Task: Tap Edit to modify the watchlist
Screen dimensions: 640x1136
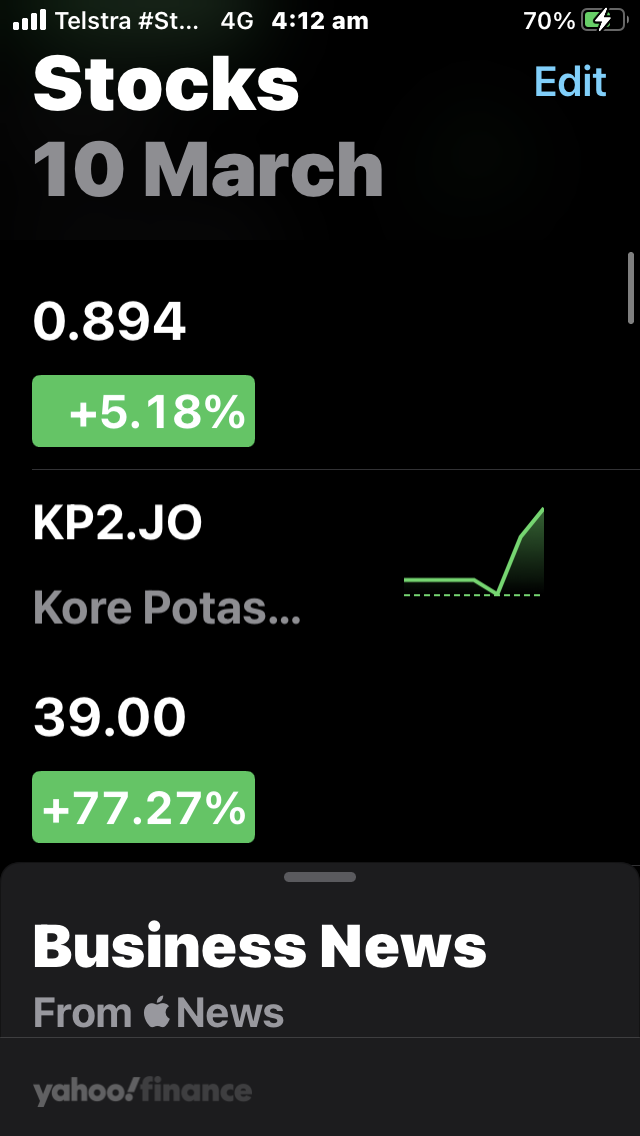Action: (570, 81)
